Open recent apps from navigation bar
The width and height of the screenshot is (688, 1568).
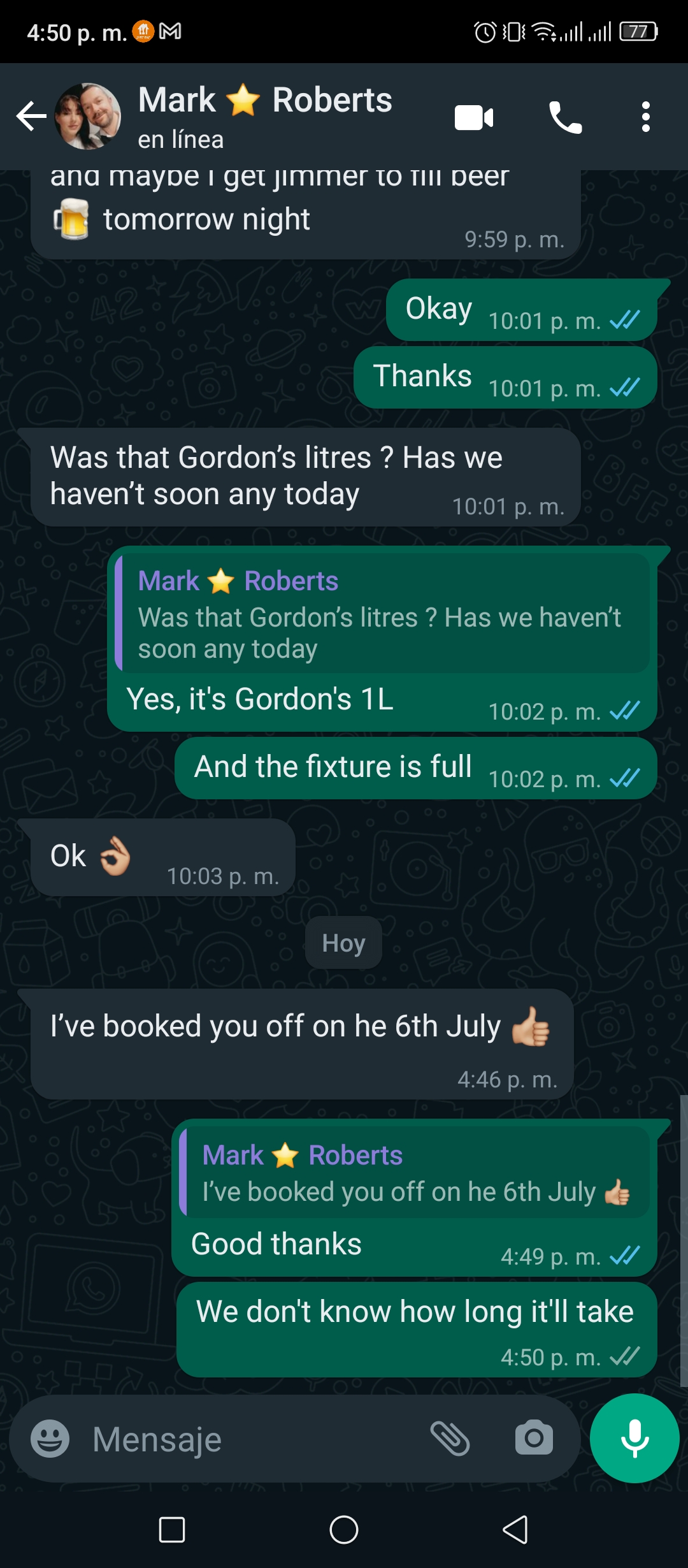coord(172,1530)
